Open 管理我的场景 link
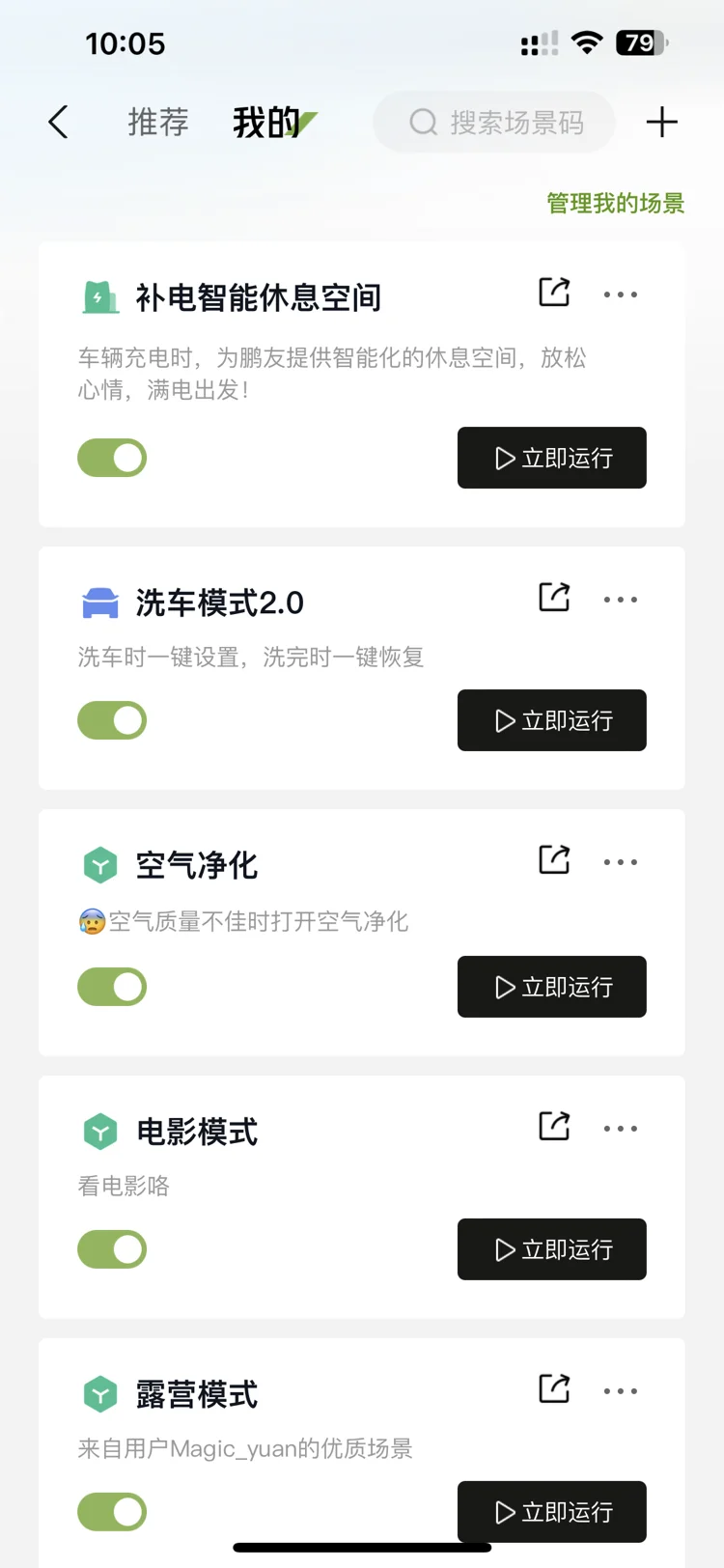Viewport: 724px width, 1568px height. pyautogui.click(x=615, y=203)
